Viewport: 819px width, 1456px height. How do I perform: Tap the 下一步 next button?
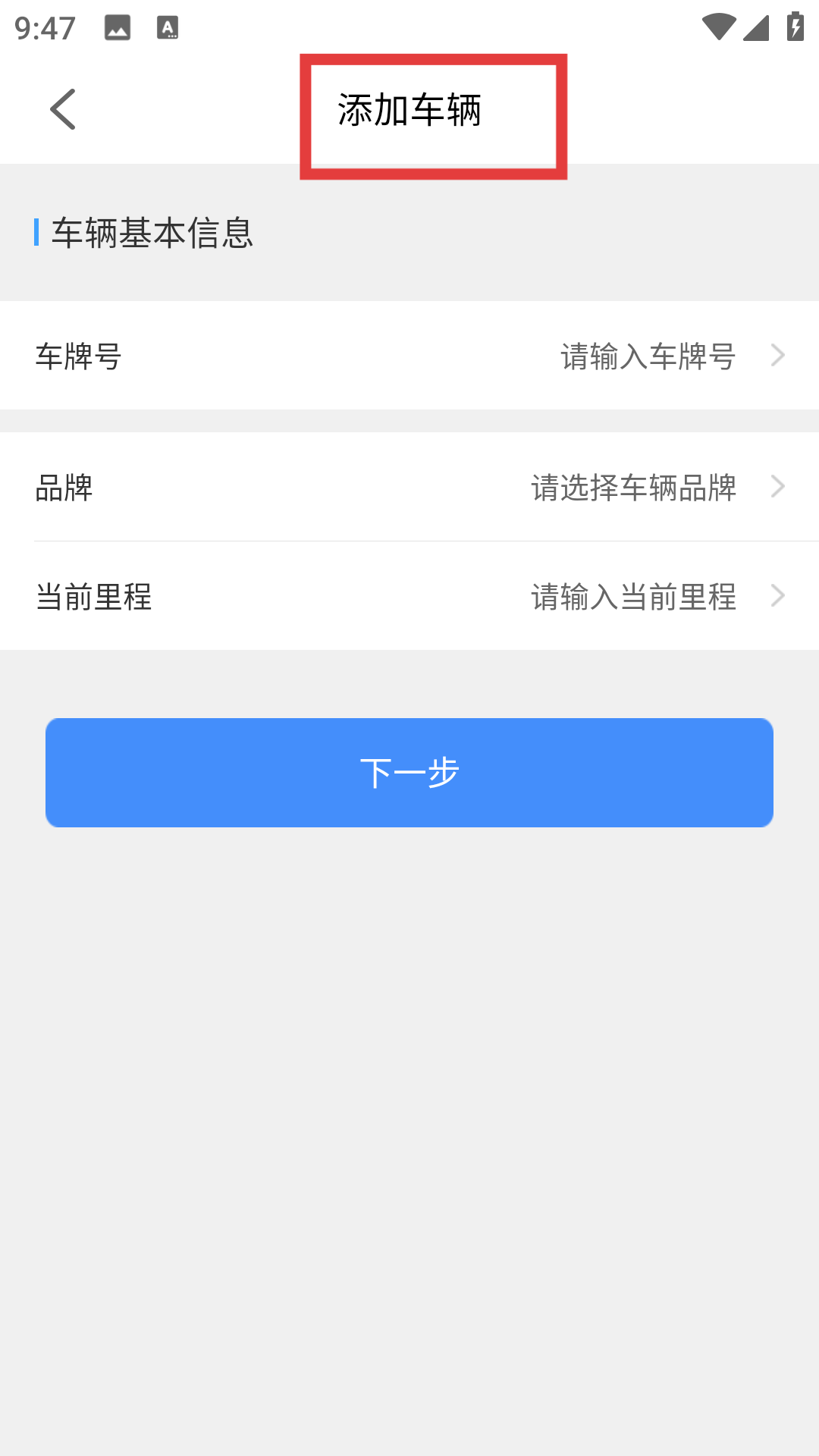point(409,772)
